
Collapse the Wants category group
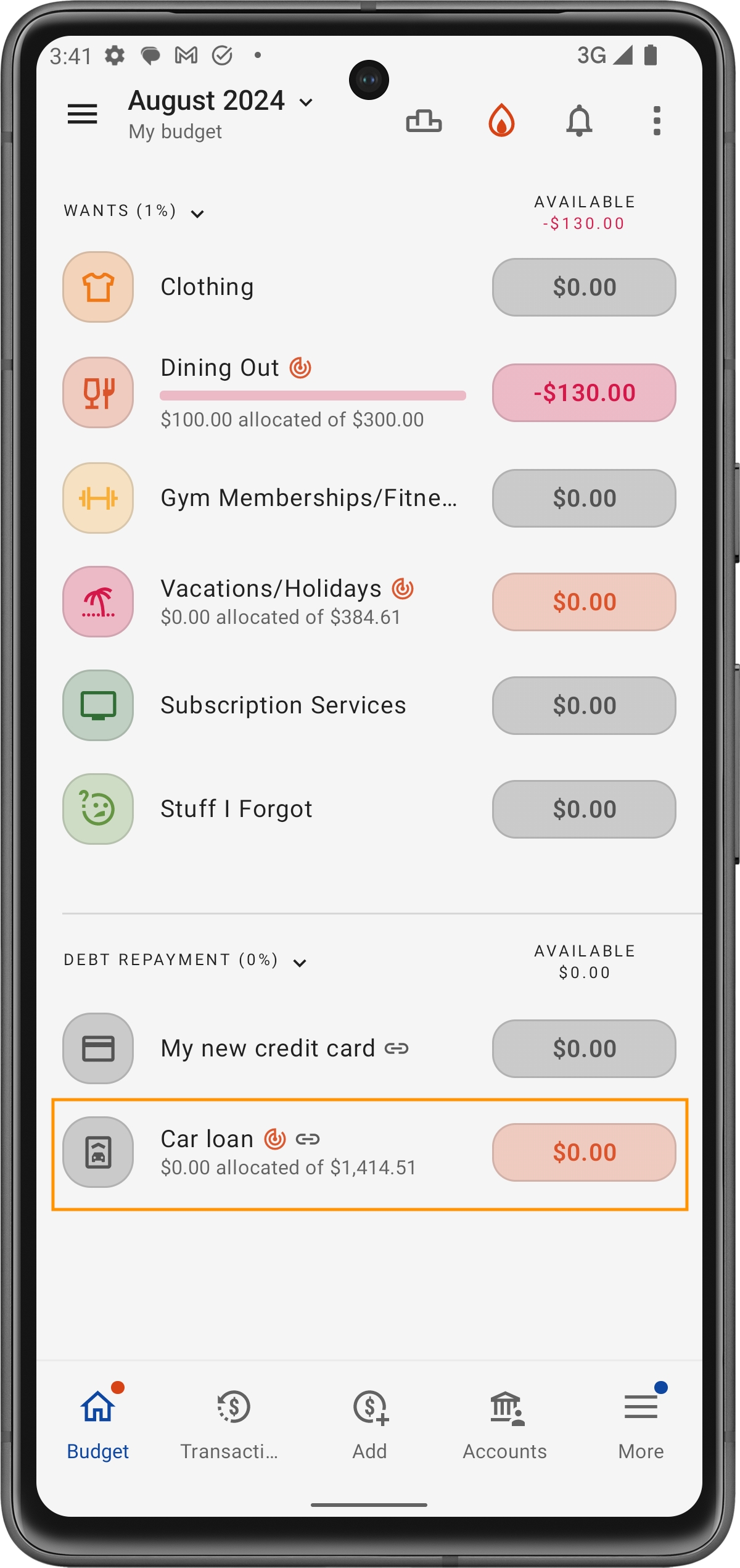click(x=197, y=214)
